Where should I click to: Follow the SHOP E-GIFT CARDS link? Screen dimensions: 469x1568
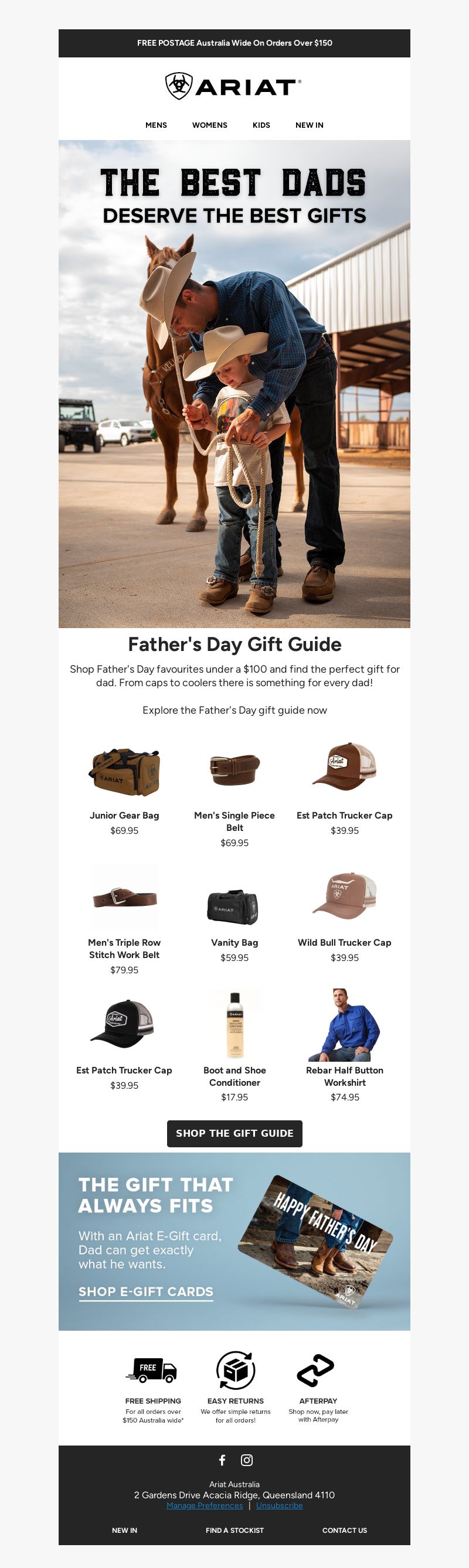point(145,1291)
